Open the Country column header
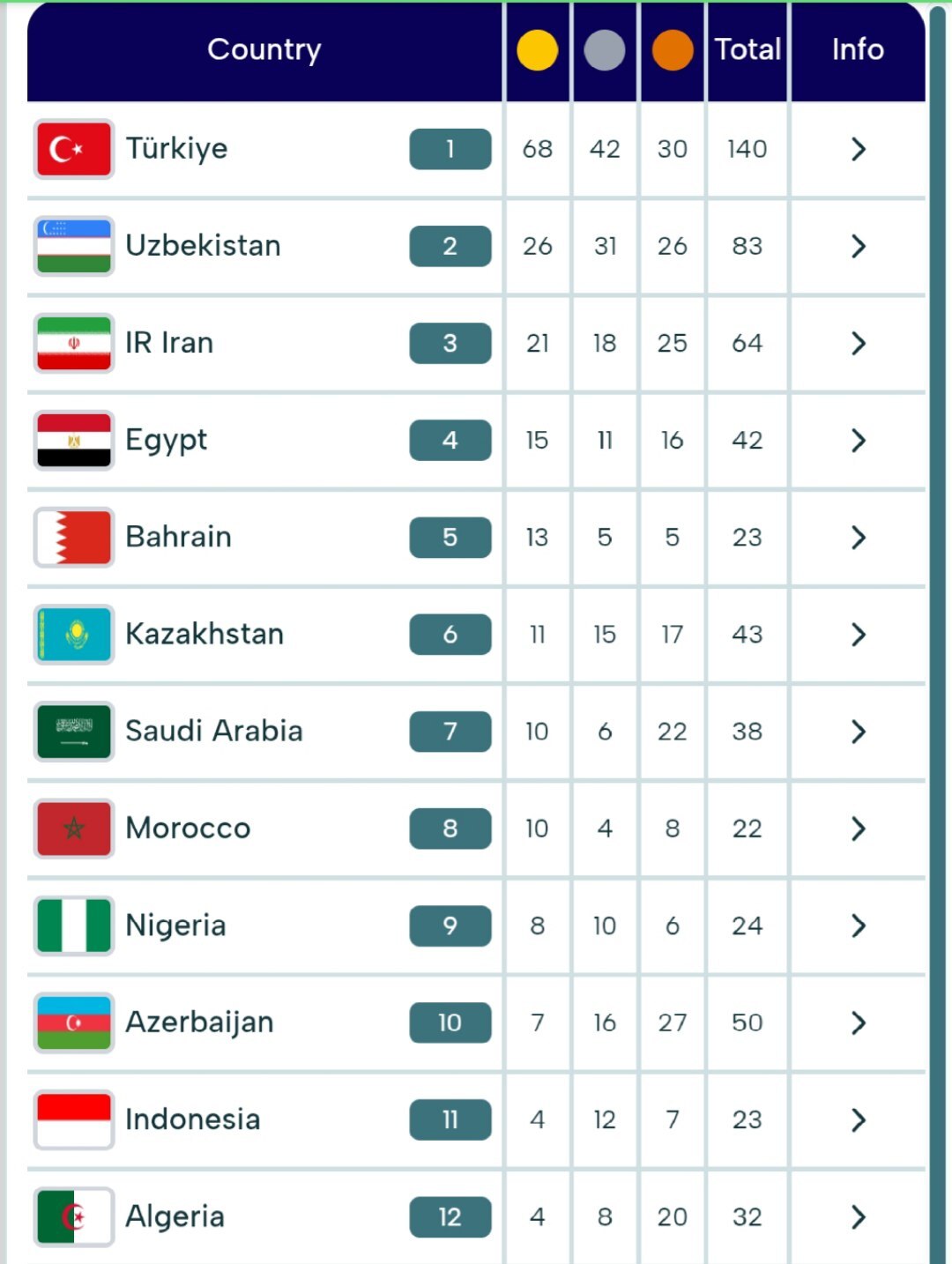The height and width of the screenshot is (1264, 952). point(263,50)
